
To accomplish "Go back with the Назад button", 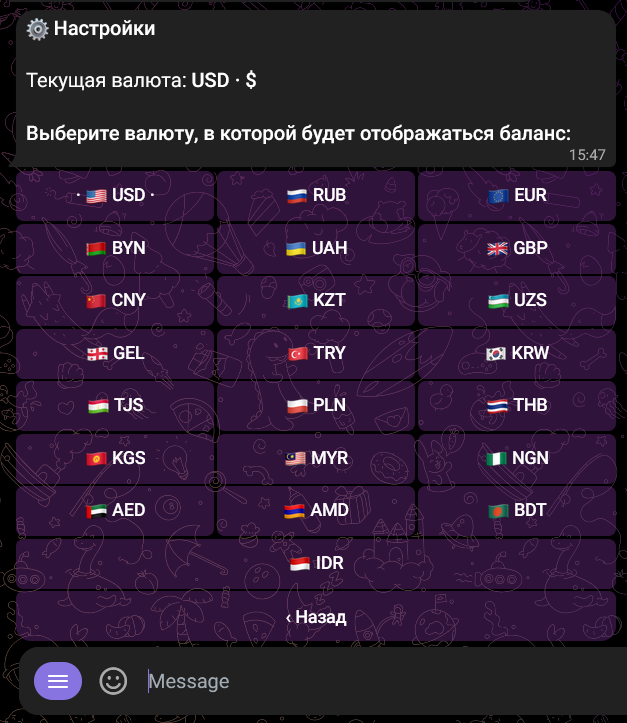I will click(316, 617).
